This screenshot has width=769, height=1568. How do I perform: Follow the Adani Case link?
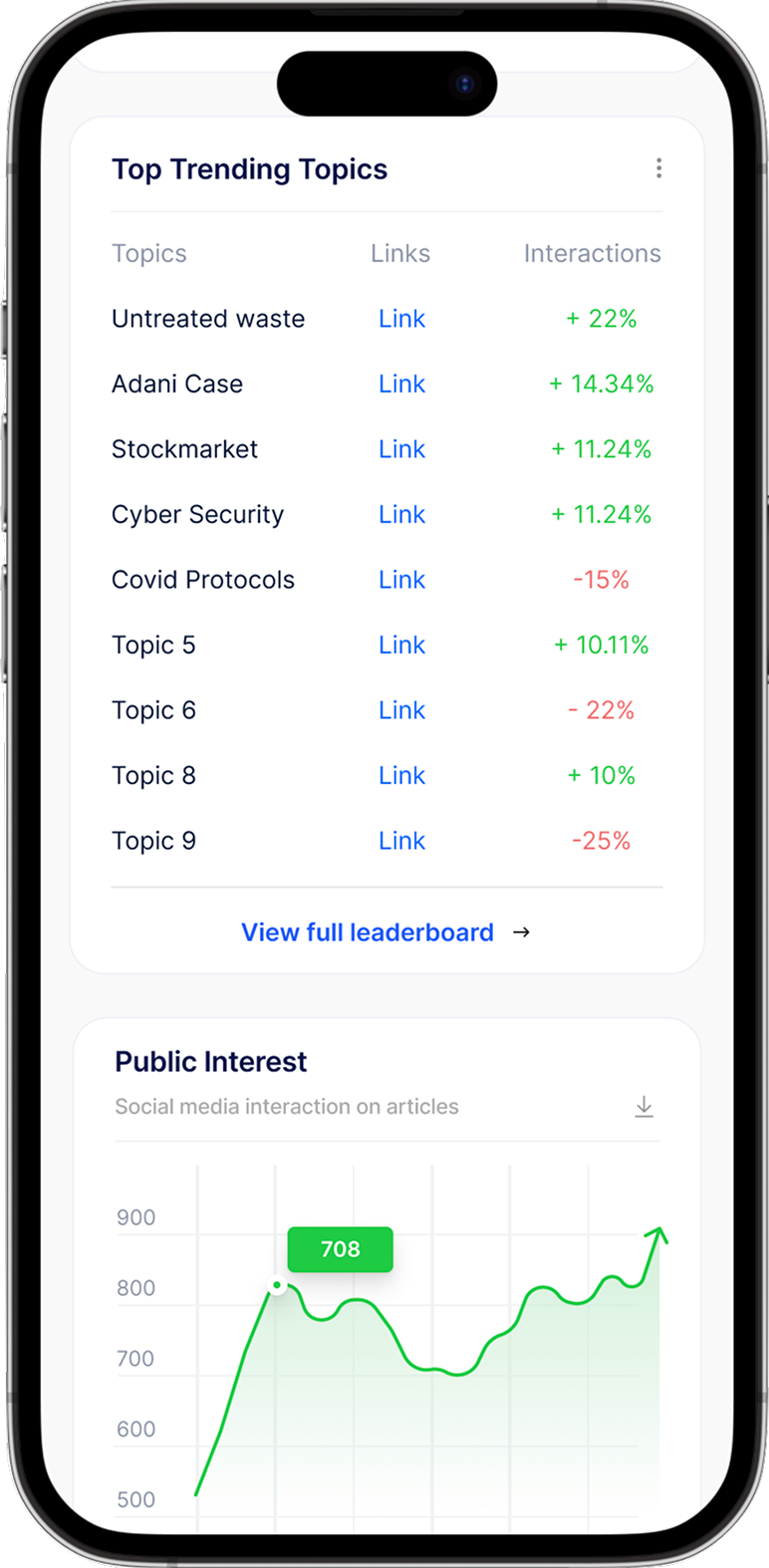pyautogui.click(x=401, y=384)
